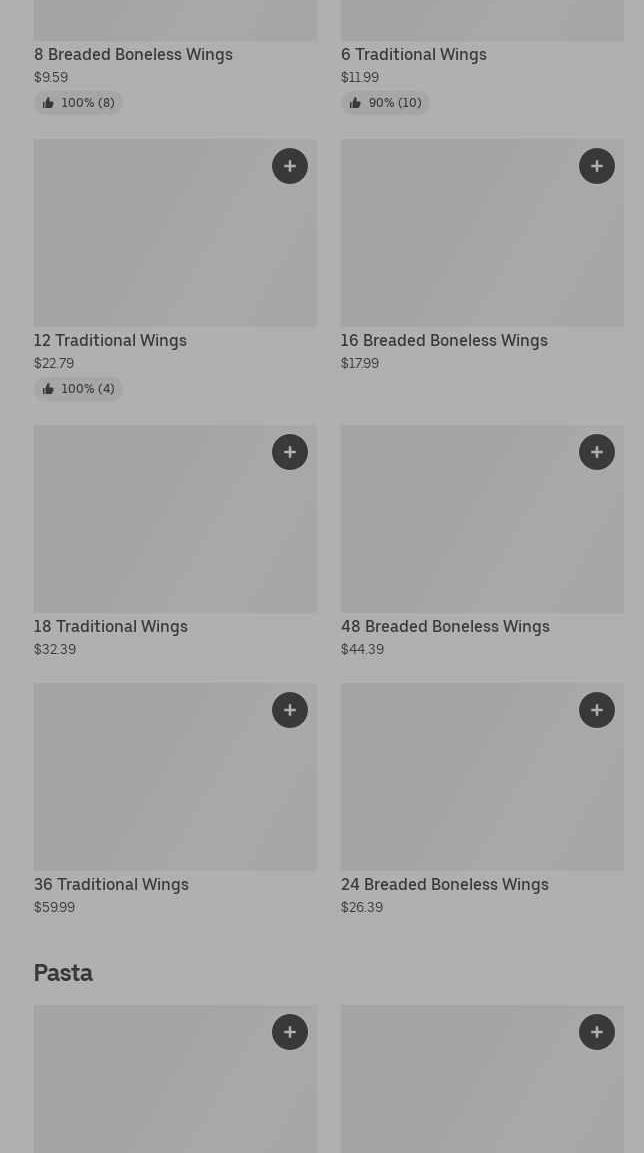The width and height of the screenshot is (644, 1153).
Task: View 12 Traditional Wings item details
Action: (x=175, y=270)
